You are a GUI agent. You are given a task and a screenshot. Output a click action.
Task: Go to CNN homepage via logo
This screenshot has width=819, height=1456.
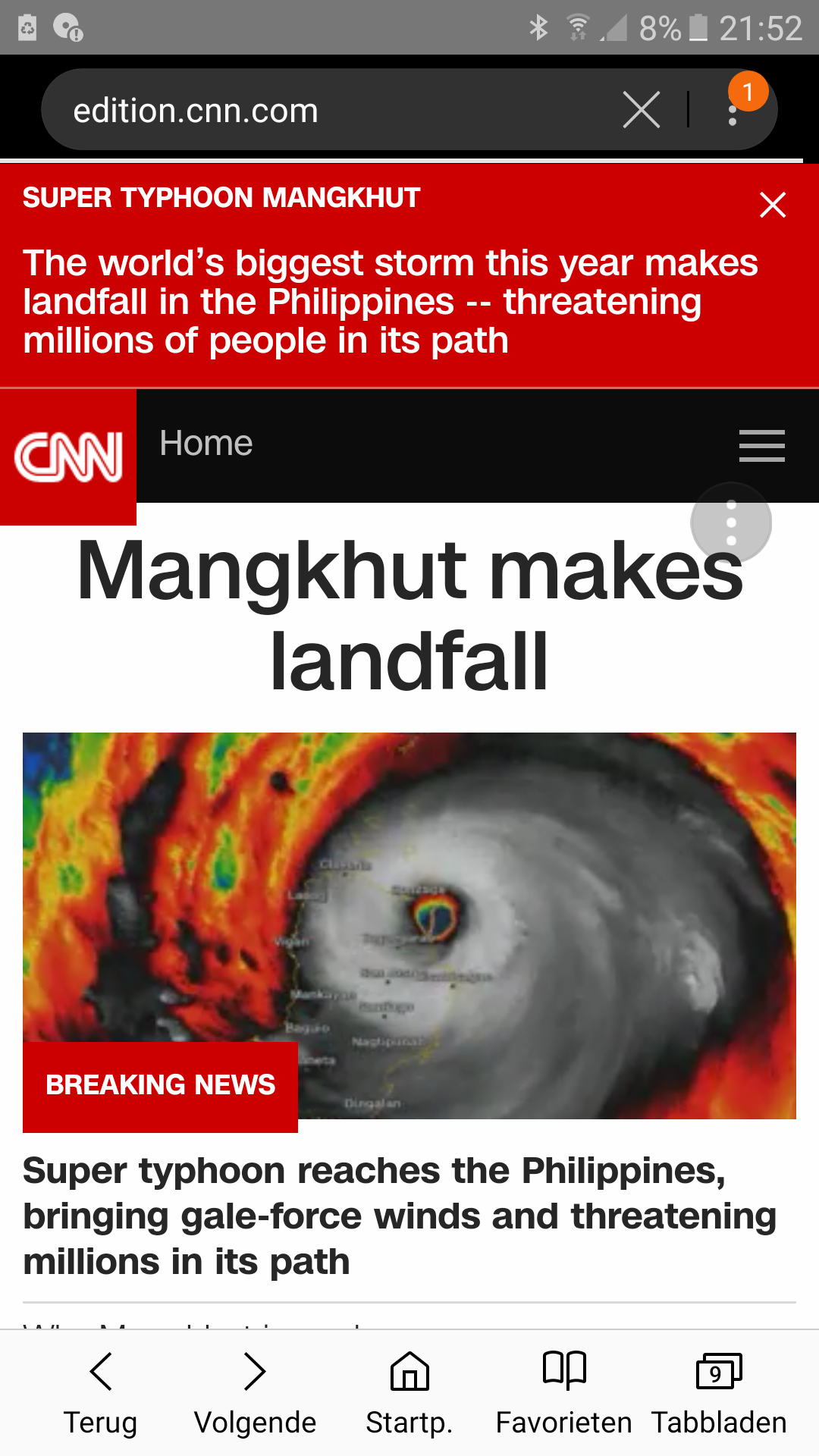click(x=68, y=457)
